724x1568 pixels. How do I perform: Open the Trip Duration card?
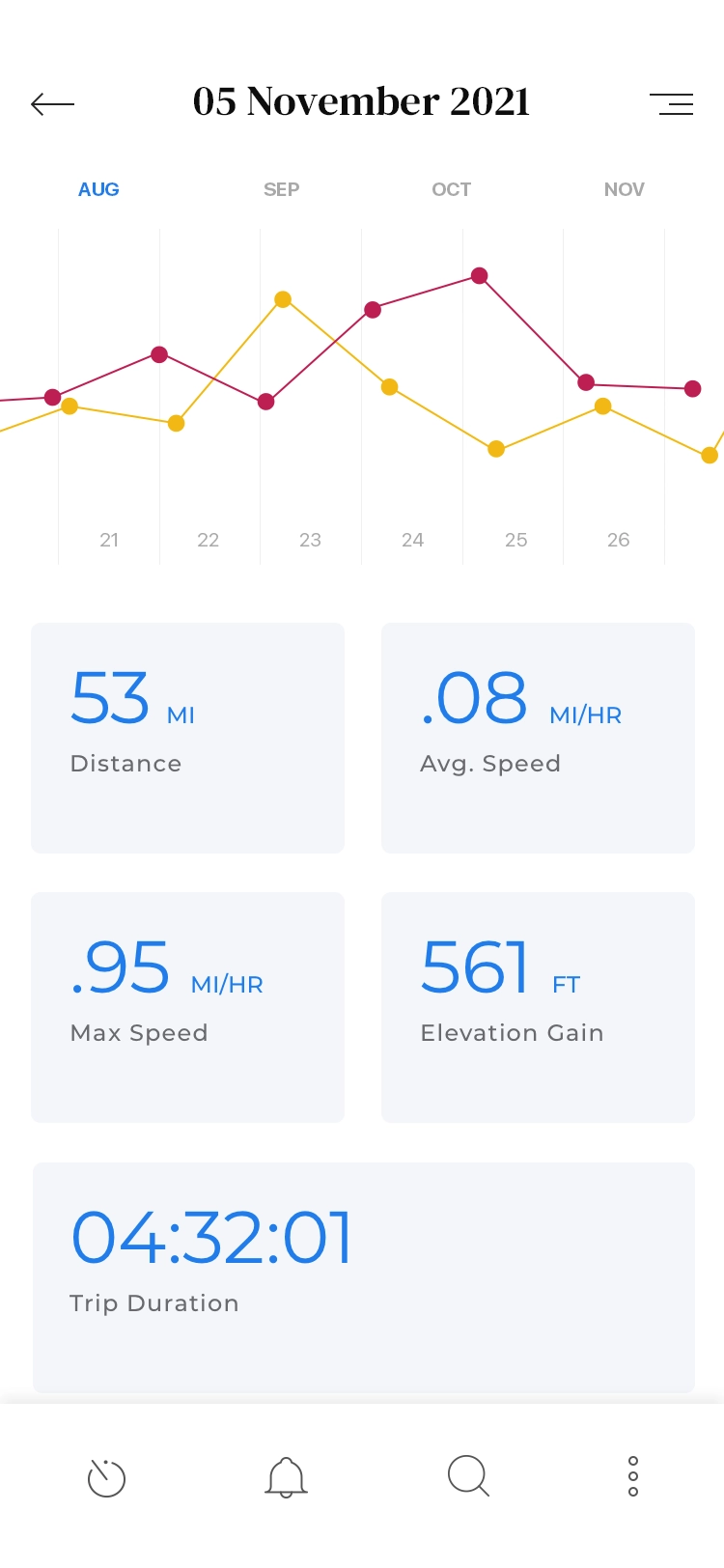pyautogui.click(x=363, y=1276)
